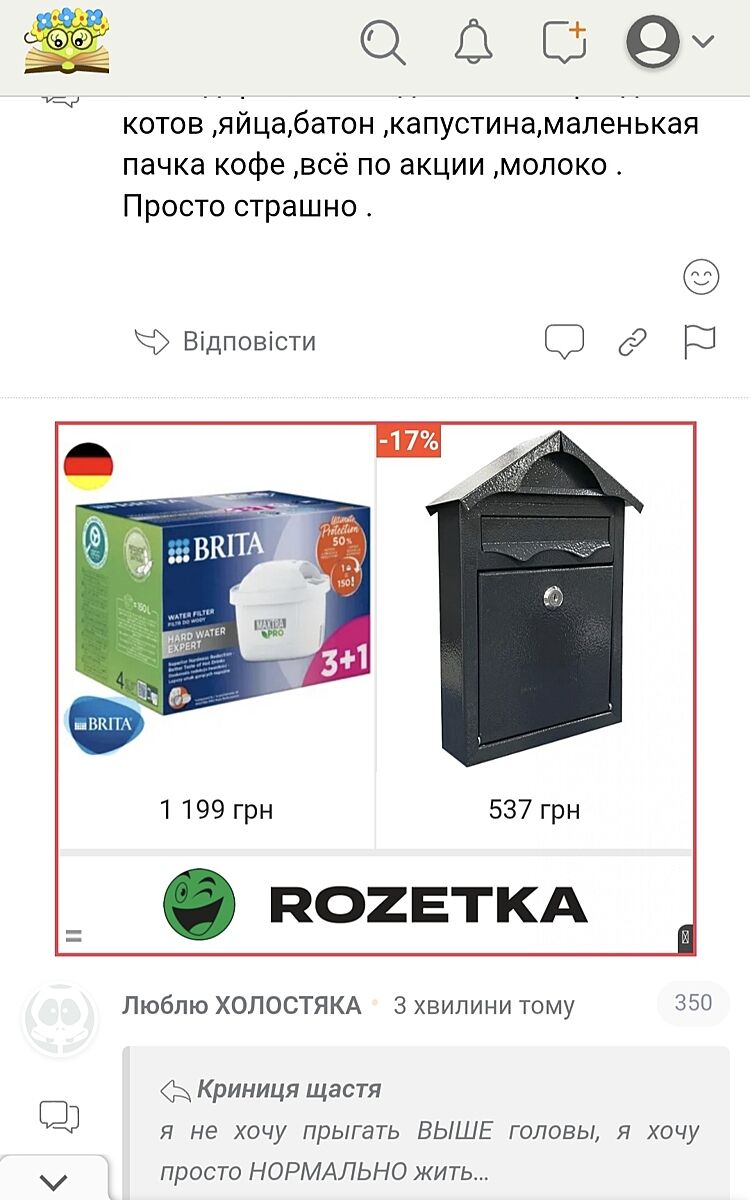
Task: Report the comment with flag icon
Action: pos(700,342)
